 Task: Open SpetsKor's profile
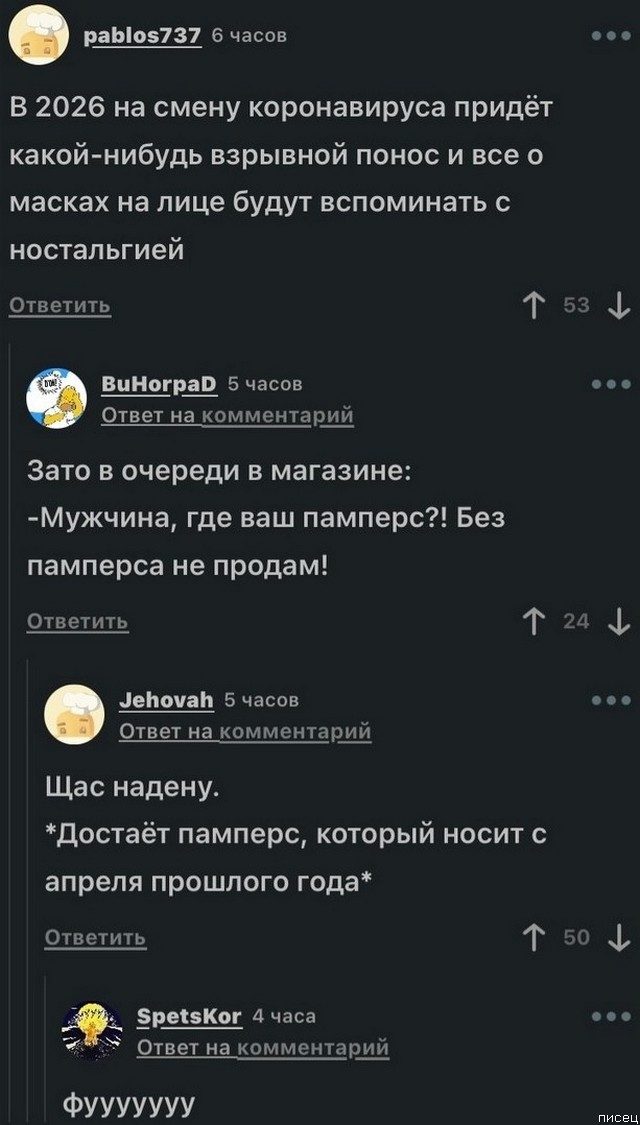188,1017
